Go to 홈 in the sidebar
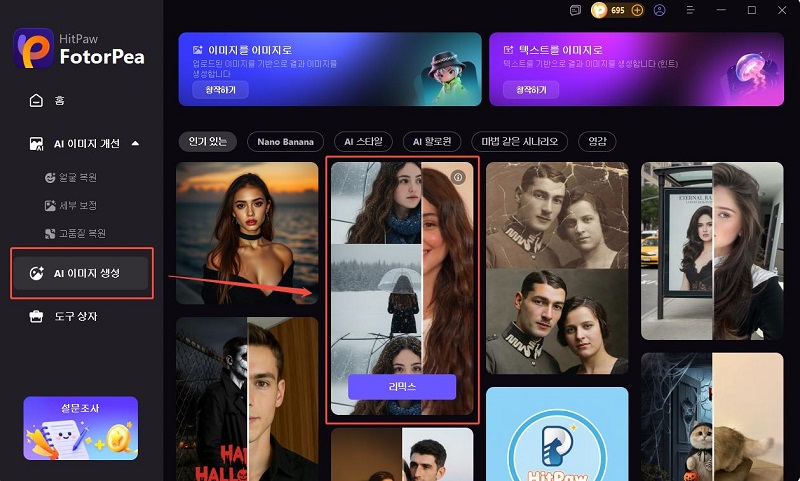Viewport: 800px width, 481px height. pyautogui.click(x=60, y=100)
